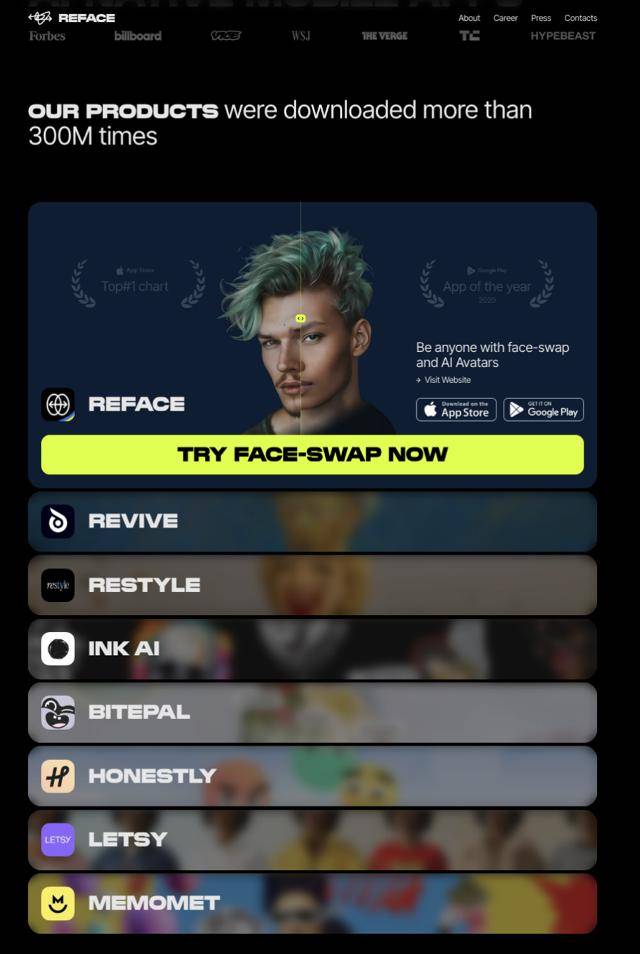
Task: Expand the Letsy product row
Action: pos(312,840)
